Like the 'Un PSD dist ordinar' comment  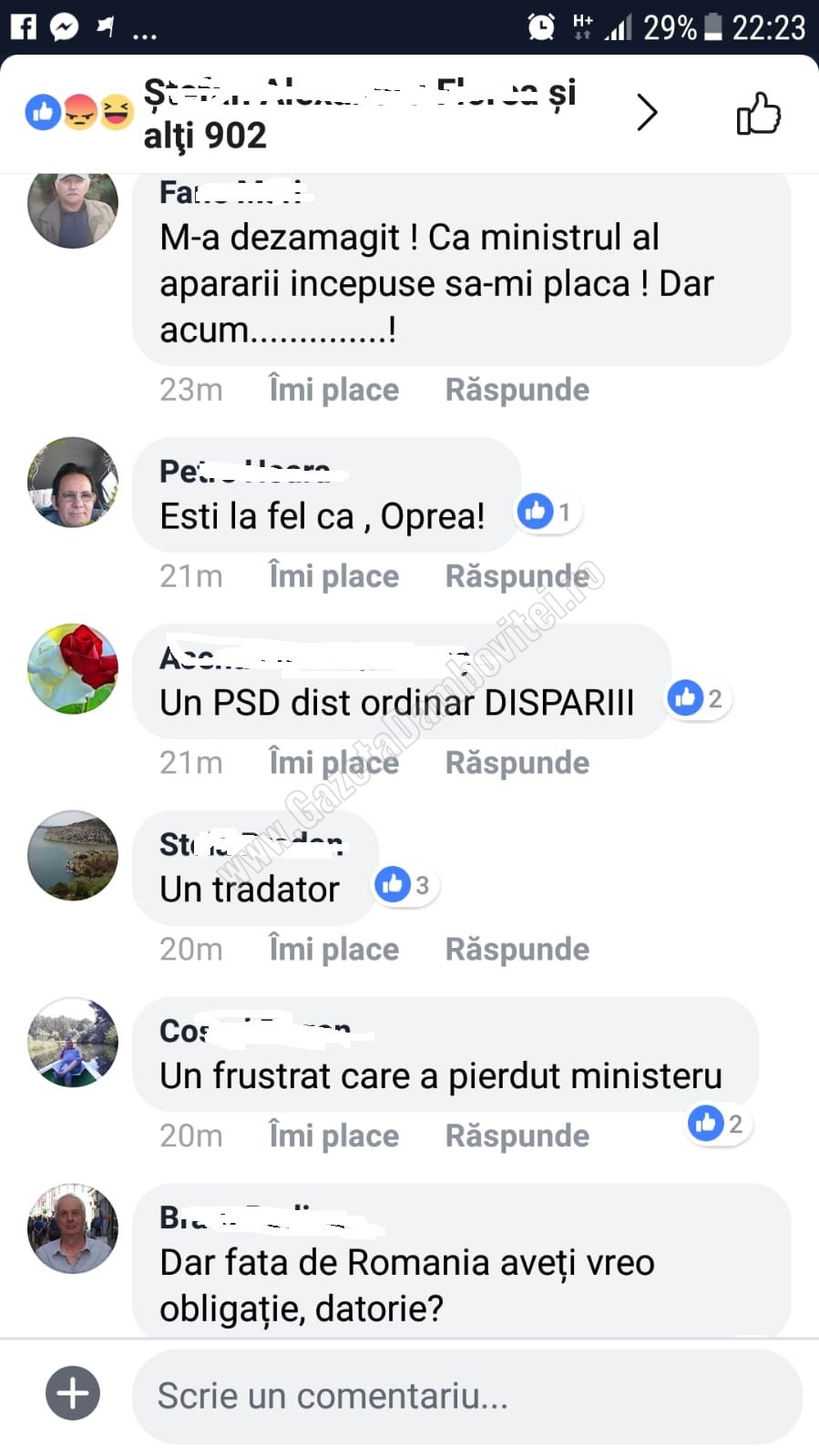point(333,763)
